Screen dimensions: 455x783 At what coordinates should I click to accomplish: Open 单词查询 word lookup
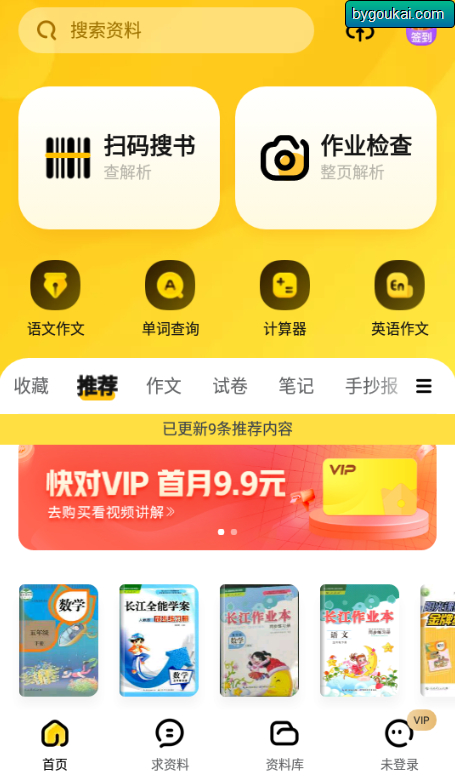tap(170, 299)
